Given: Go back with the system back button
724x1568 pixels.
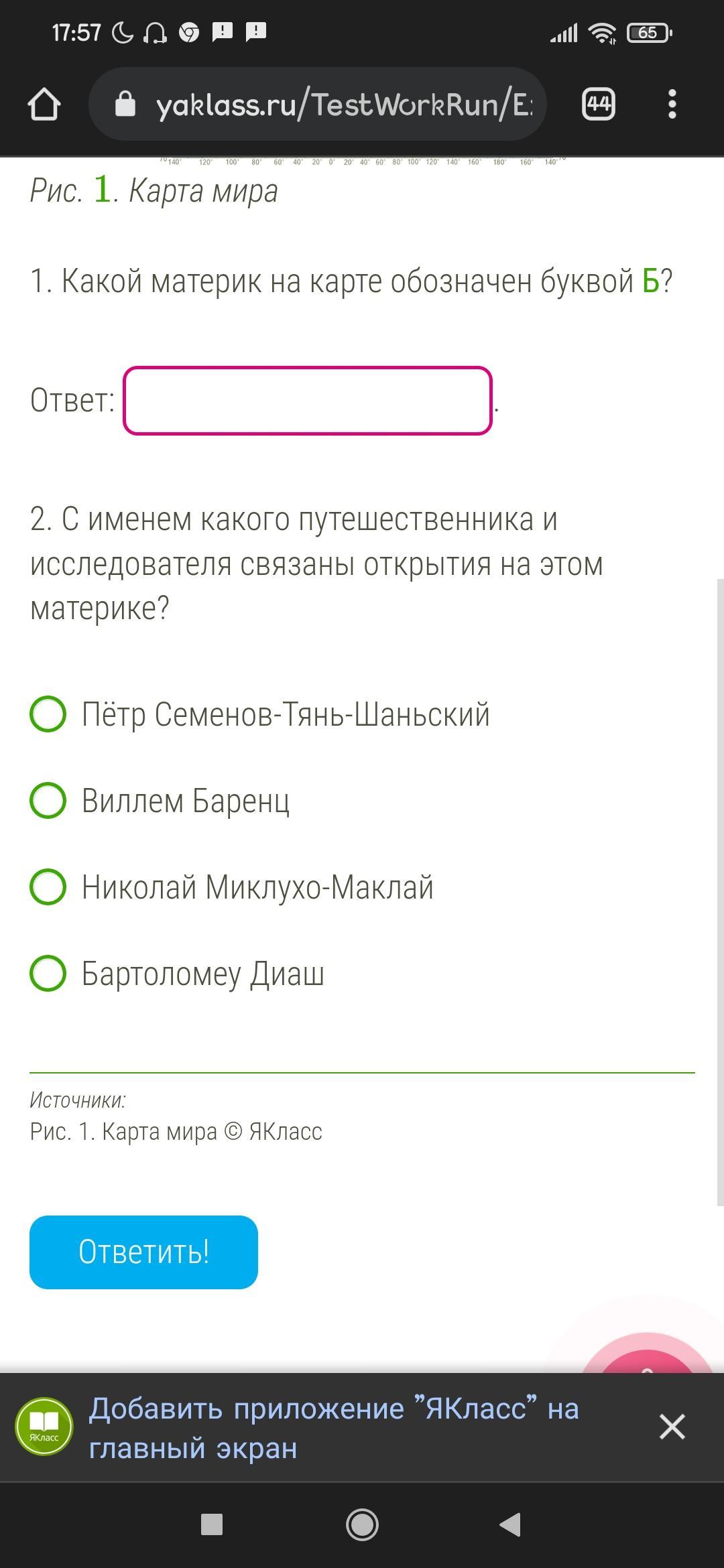Looking at the screenshot, I should [x=511, y=1524].
